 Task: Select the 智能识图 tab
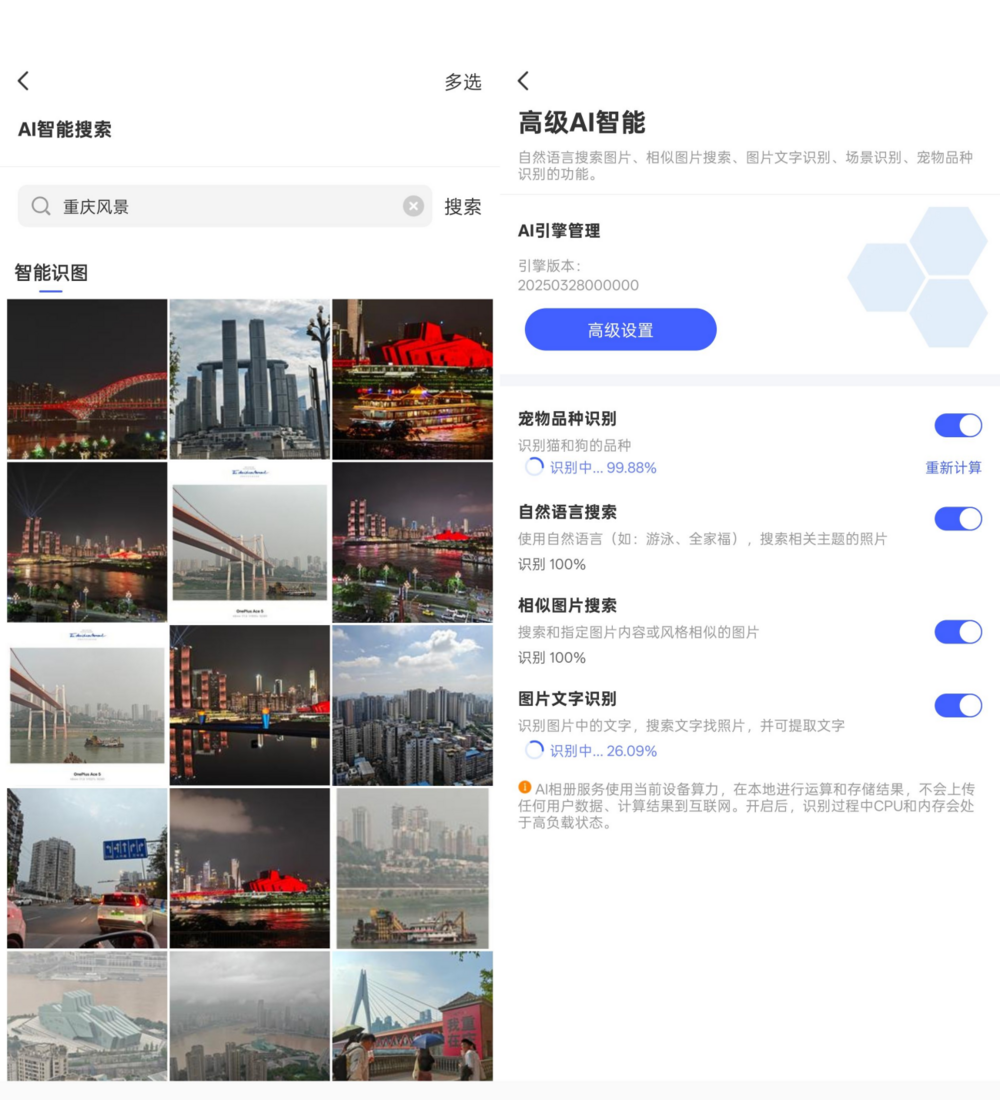pos(51,273)
